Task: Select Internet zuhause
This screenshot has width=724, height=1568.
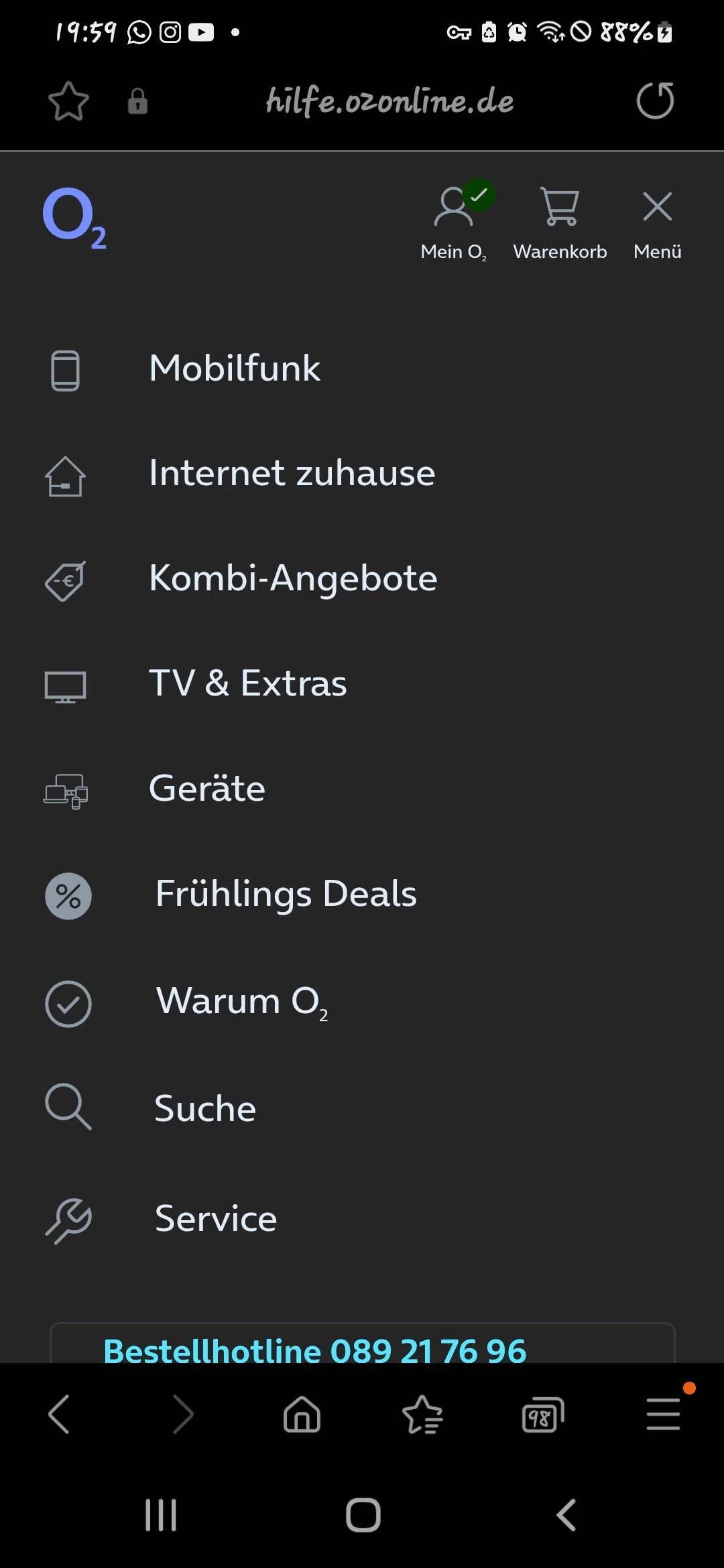Action: tap(292, 474)
